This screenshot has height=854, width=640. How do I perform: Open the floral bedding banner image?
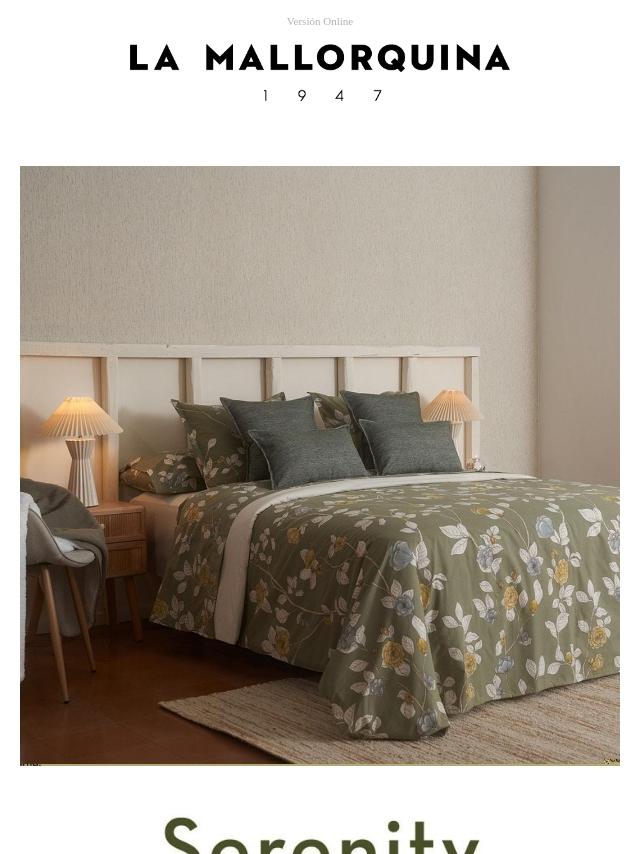pyautogui.click(x=320, y=465)
